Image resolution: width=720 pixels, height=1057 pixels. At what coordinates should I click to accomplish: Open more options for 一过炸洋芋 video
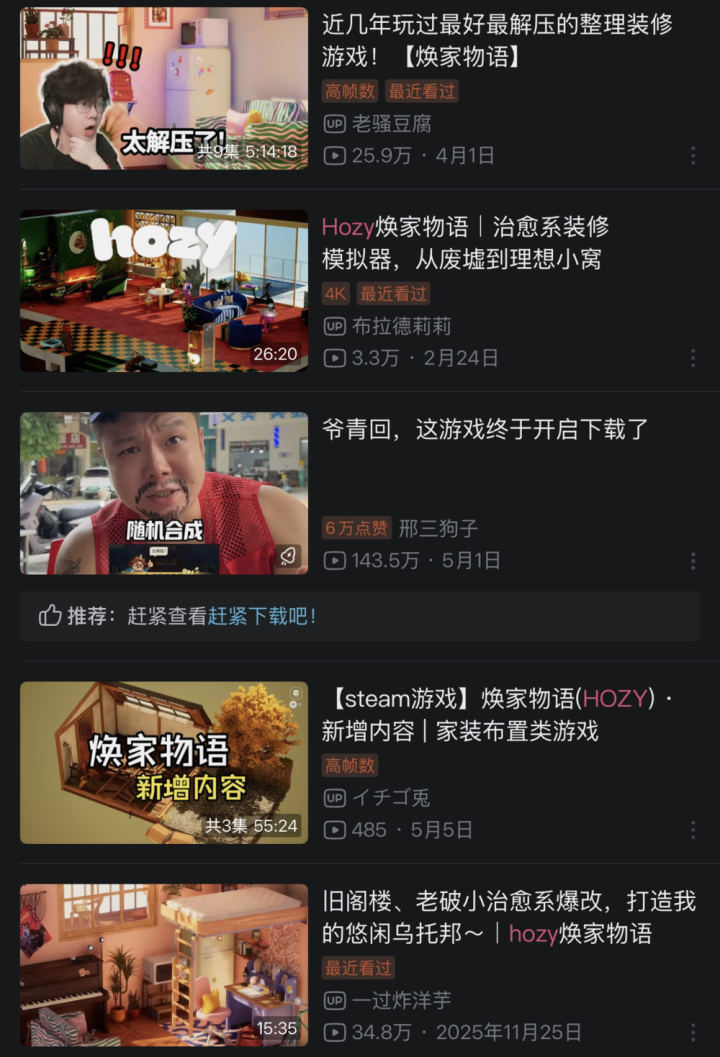[x=693, y=1032]
